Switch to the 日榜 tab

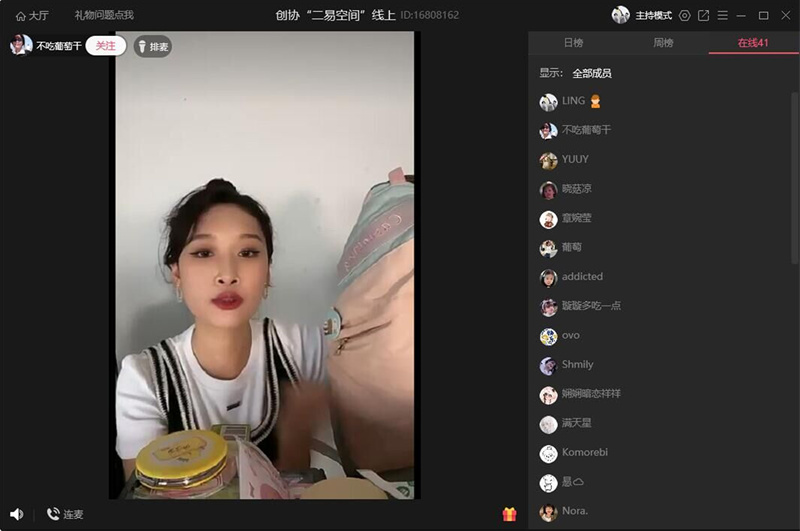click(x=573, y=43)
